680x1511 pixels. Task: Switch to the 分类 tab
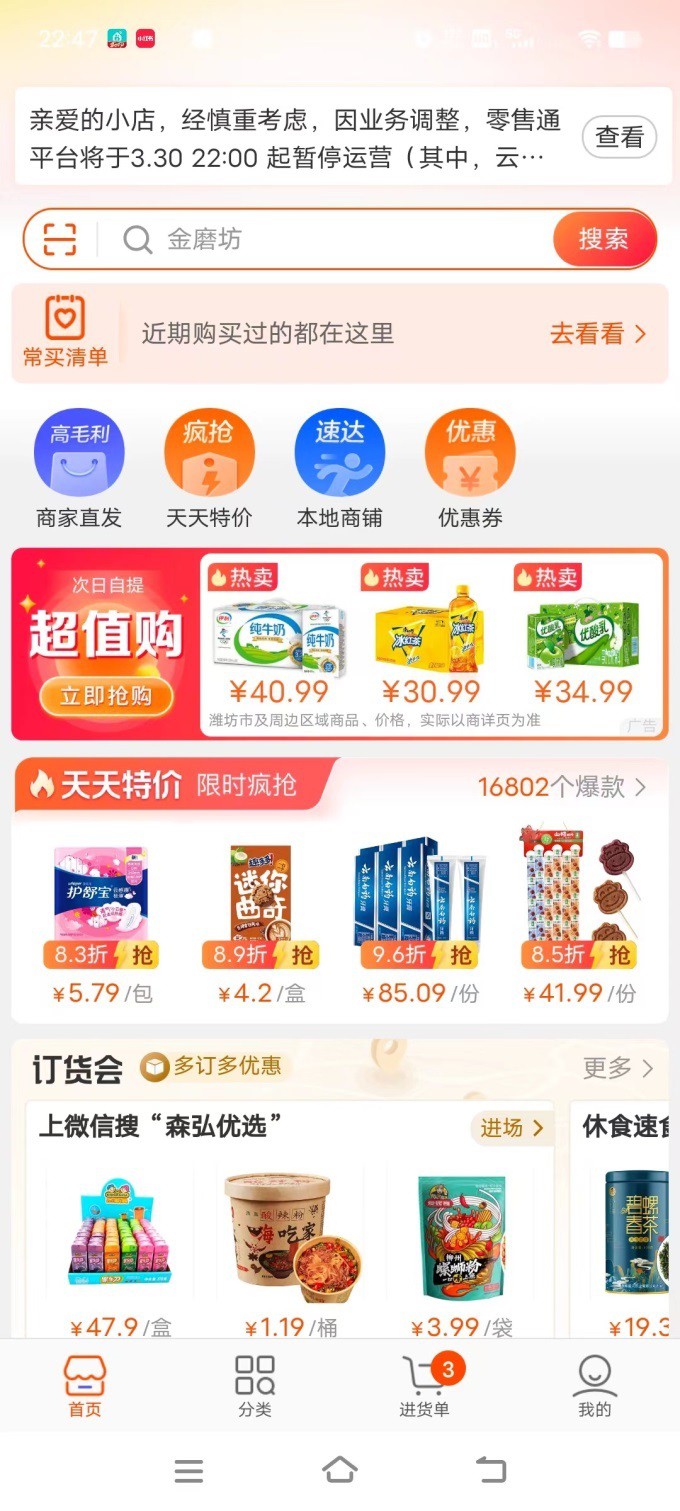pos(255,1387)
